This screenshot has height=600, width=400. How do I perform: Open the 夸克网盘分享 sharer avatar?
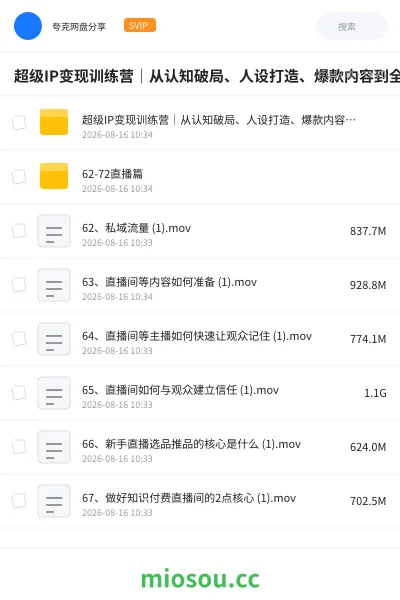(28, 26)
